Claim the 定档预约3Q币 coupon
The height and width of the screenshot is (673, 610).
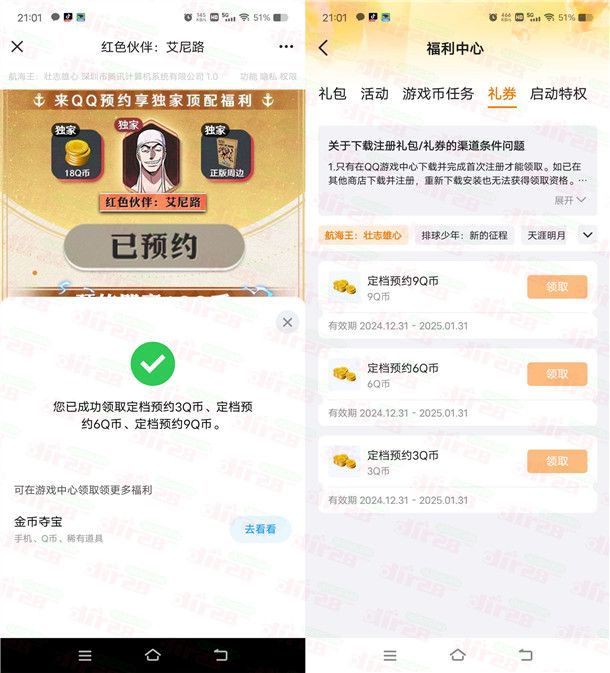[x=557, y=461]
